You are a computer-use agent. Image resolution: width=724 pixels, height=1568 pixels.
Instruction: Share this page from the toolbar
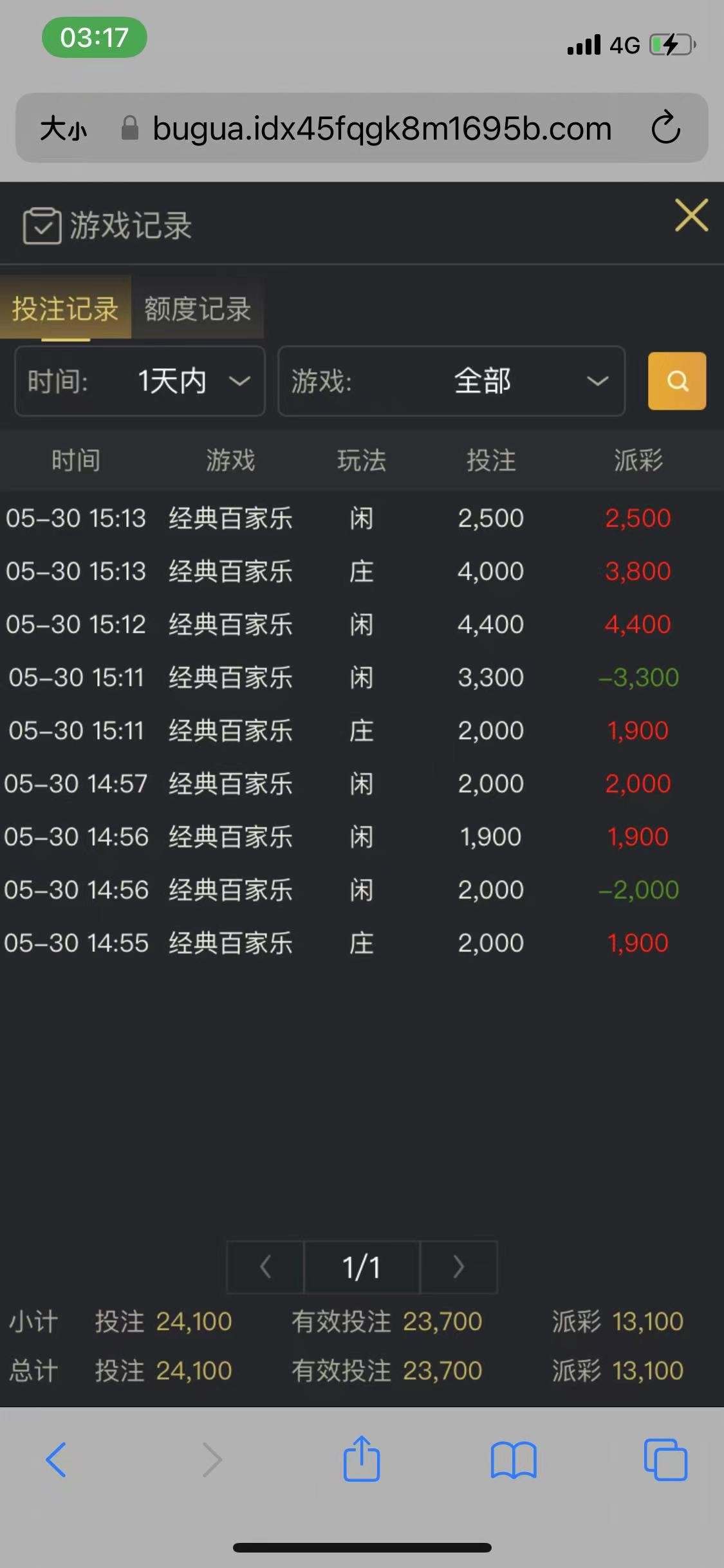tap(362, 1459)
